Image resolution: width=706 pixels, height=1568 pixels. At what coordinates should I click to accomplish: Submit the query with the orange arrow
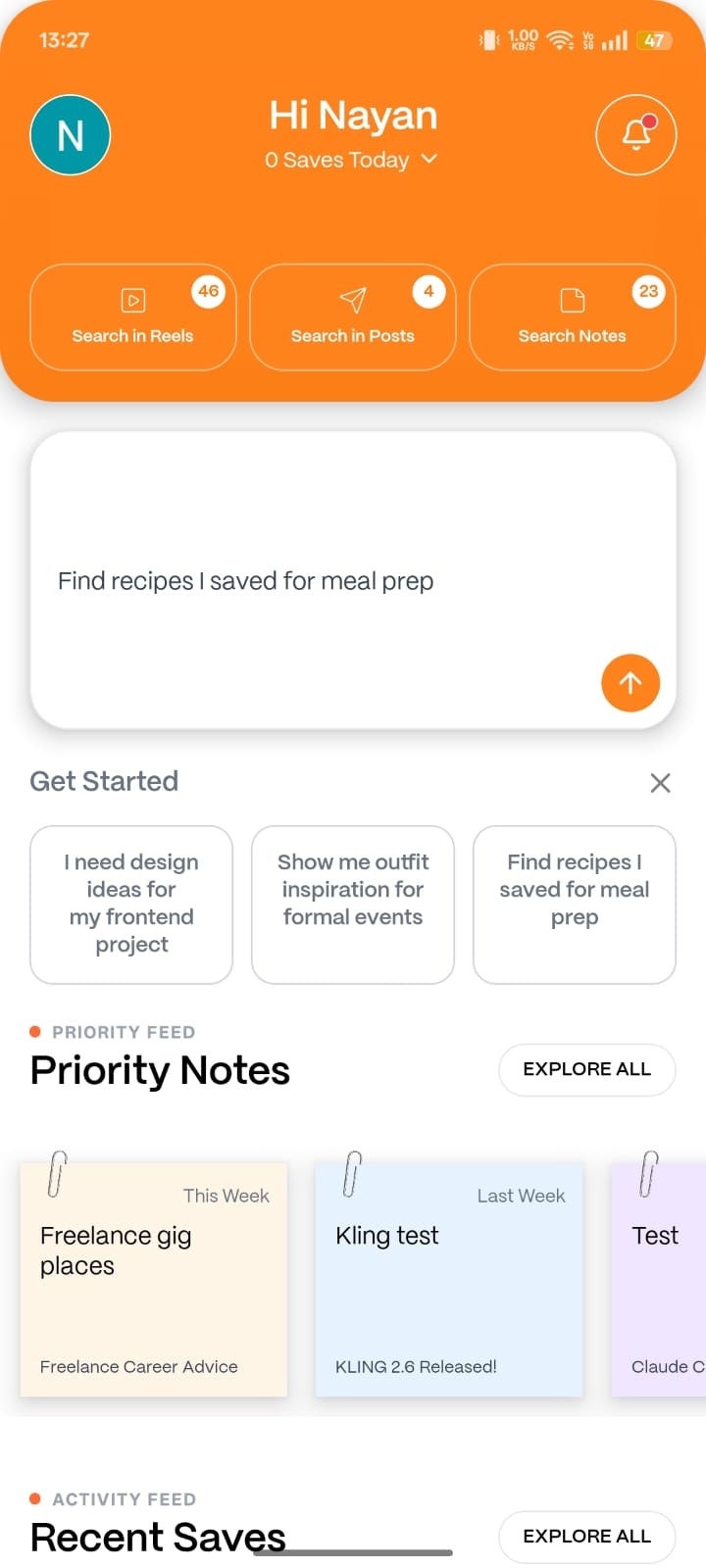(x=630, y=683)
